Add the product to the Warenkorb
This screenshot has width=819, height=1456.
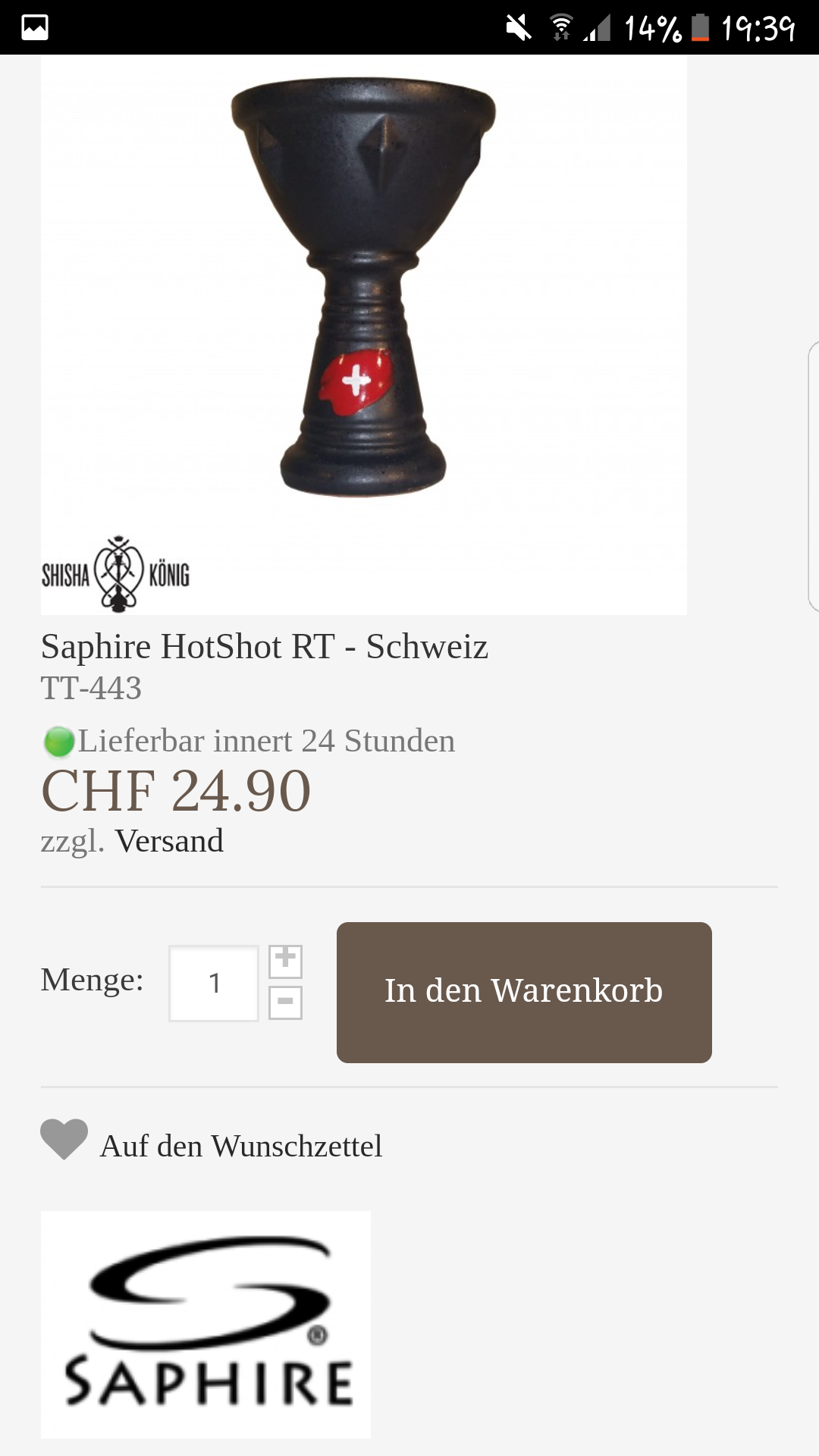[x=524, y=992]
